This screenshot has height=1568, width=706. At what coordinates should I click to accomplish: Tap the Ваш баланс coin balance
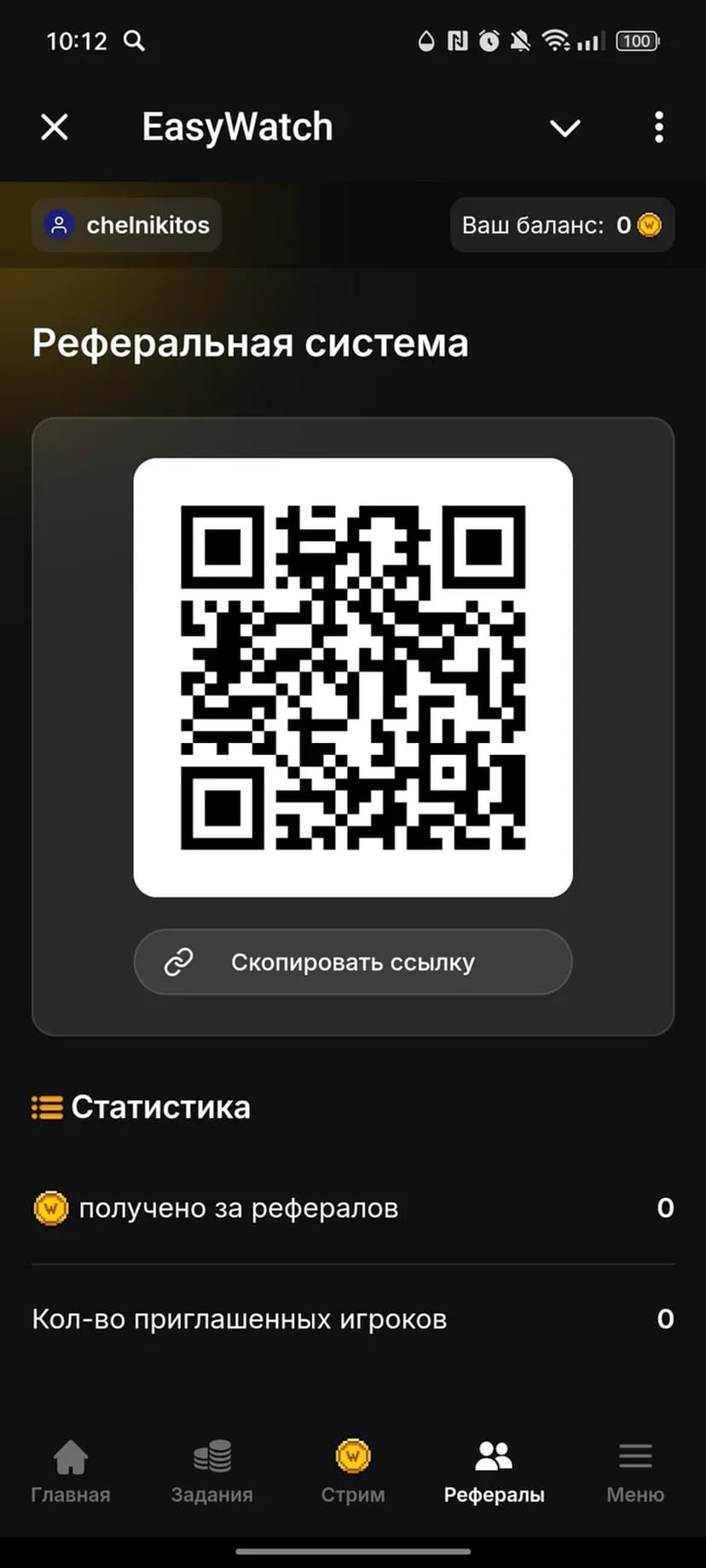click(x=562, y=225)
